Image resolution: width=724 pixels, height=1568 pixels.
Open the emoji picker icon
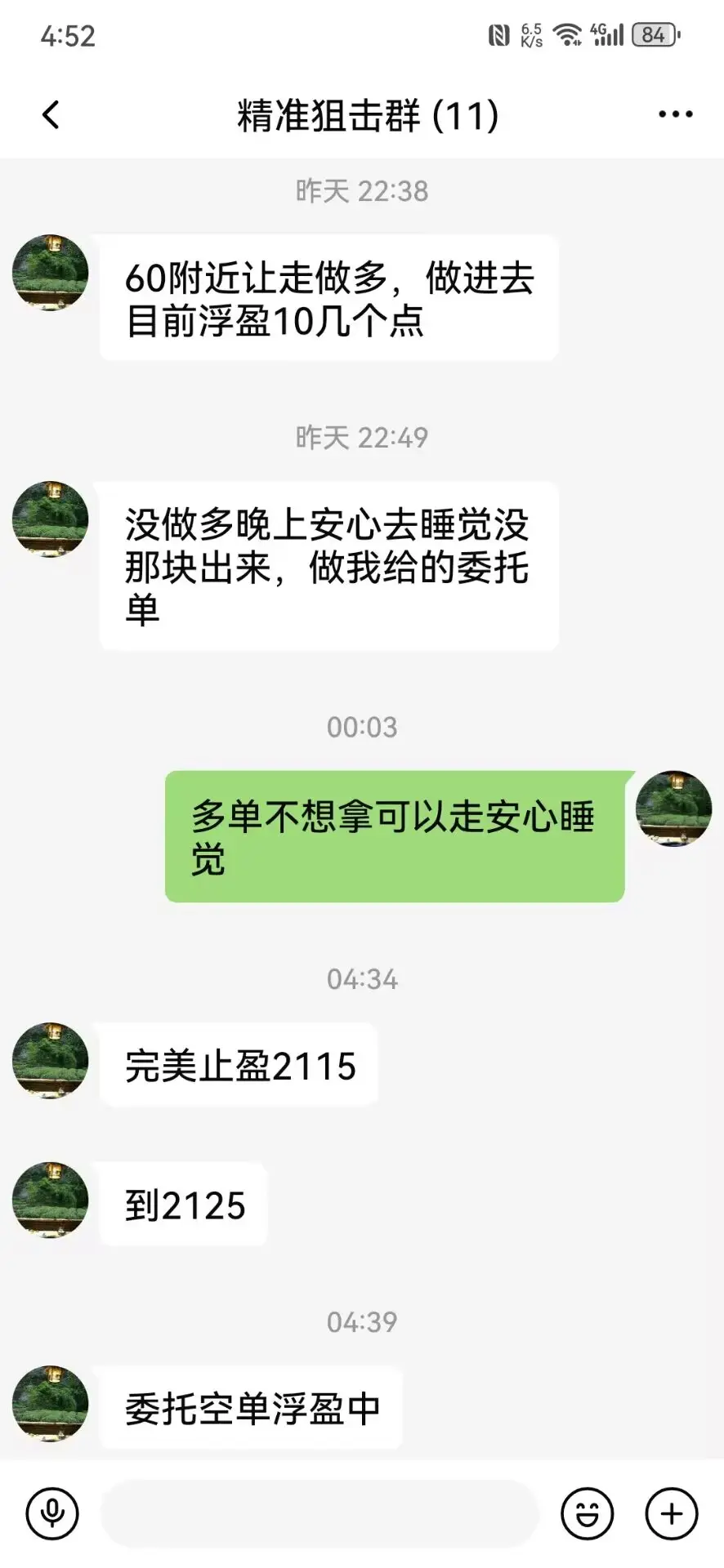pyautogui.click(x=588, y=1513)
